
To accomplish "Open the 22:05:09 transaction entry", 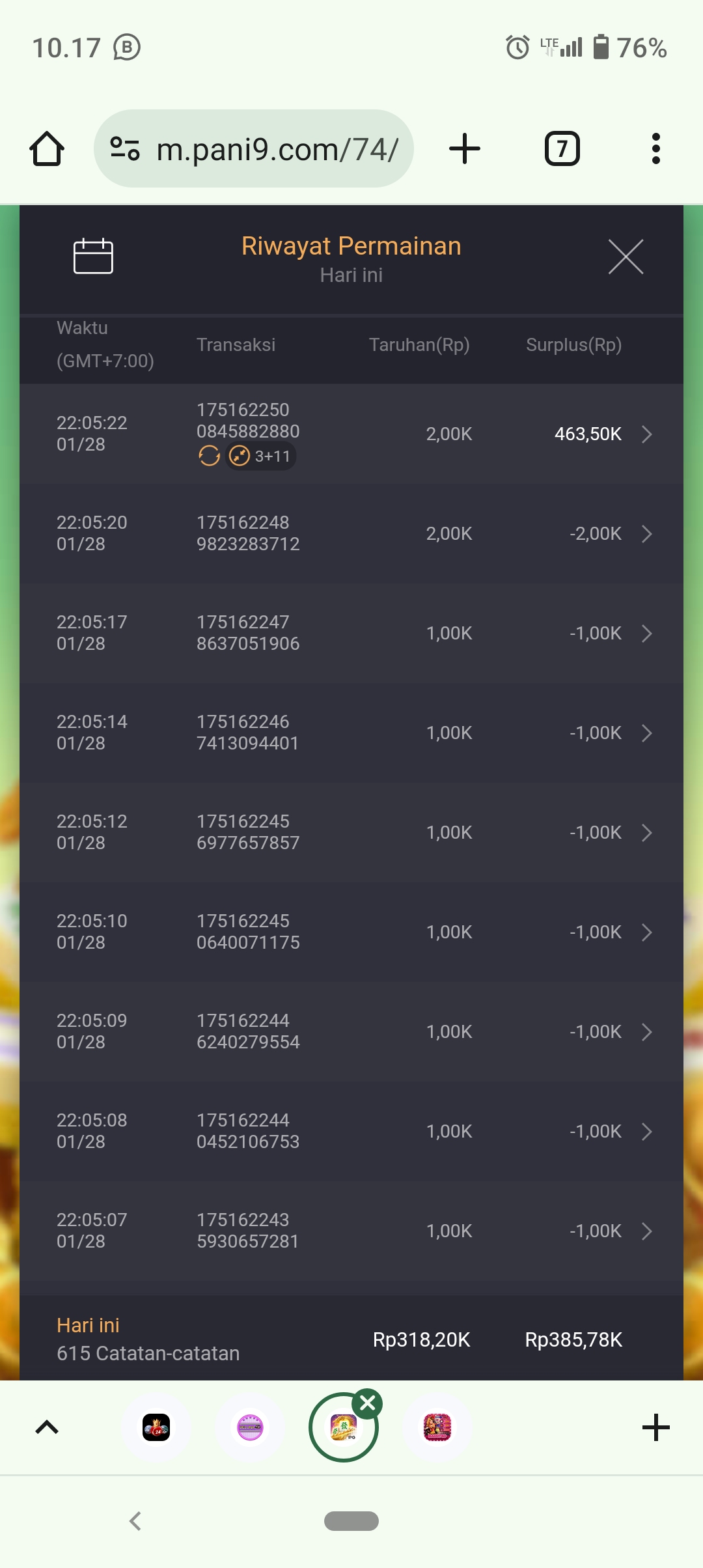I will 646,1032.
